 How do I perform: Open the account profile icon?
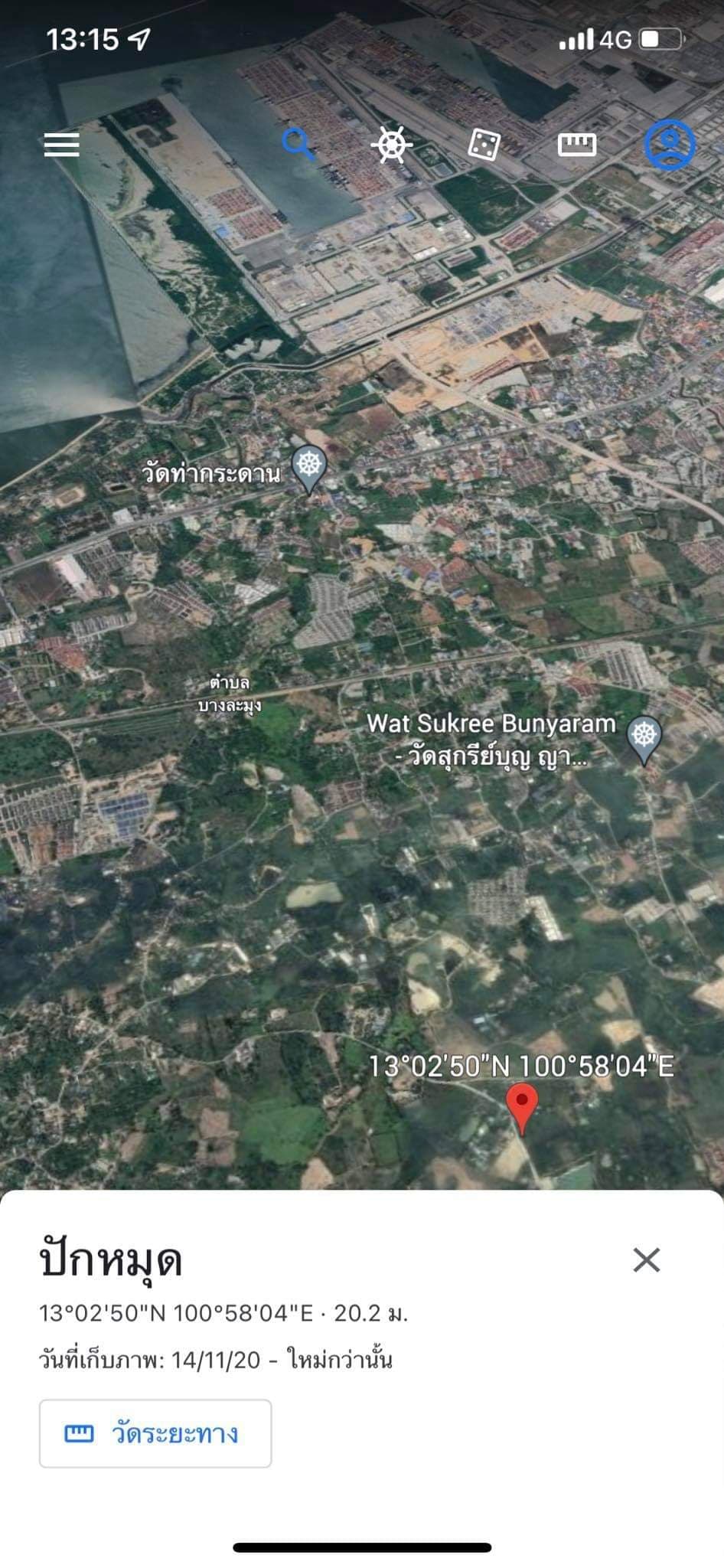(670, 145)
